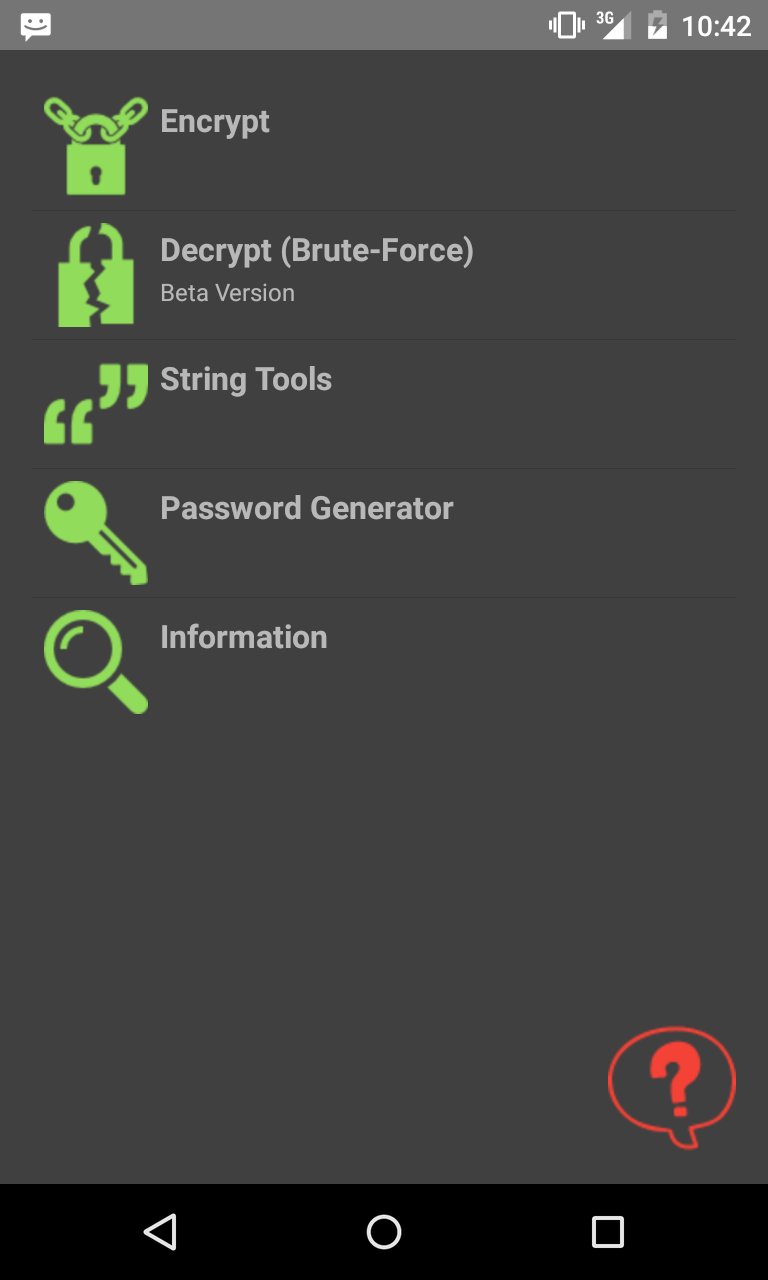Screen dimensions: 768x1280
Task: Tap the battery charging icon
Action: (659, 25)
